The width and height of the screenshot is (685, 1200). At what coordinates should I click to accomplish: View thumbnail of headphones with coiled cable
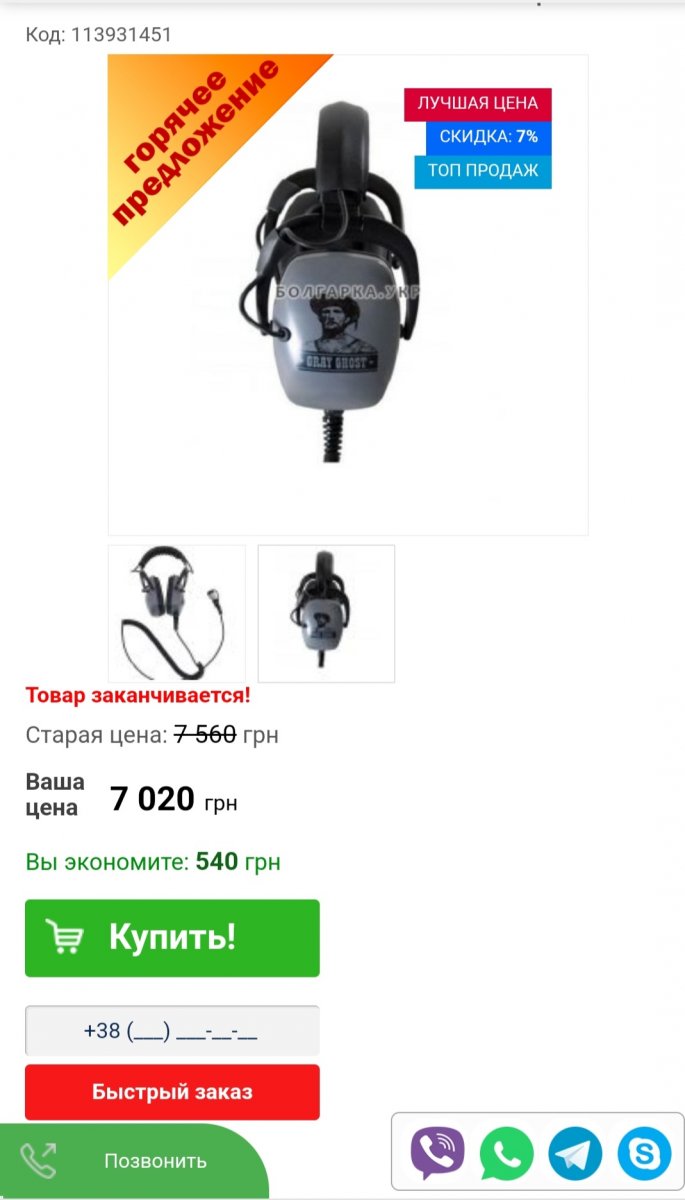pos(176,613)
